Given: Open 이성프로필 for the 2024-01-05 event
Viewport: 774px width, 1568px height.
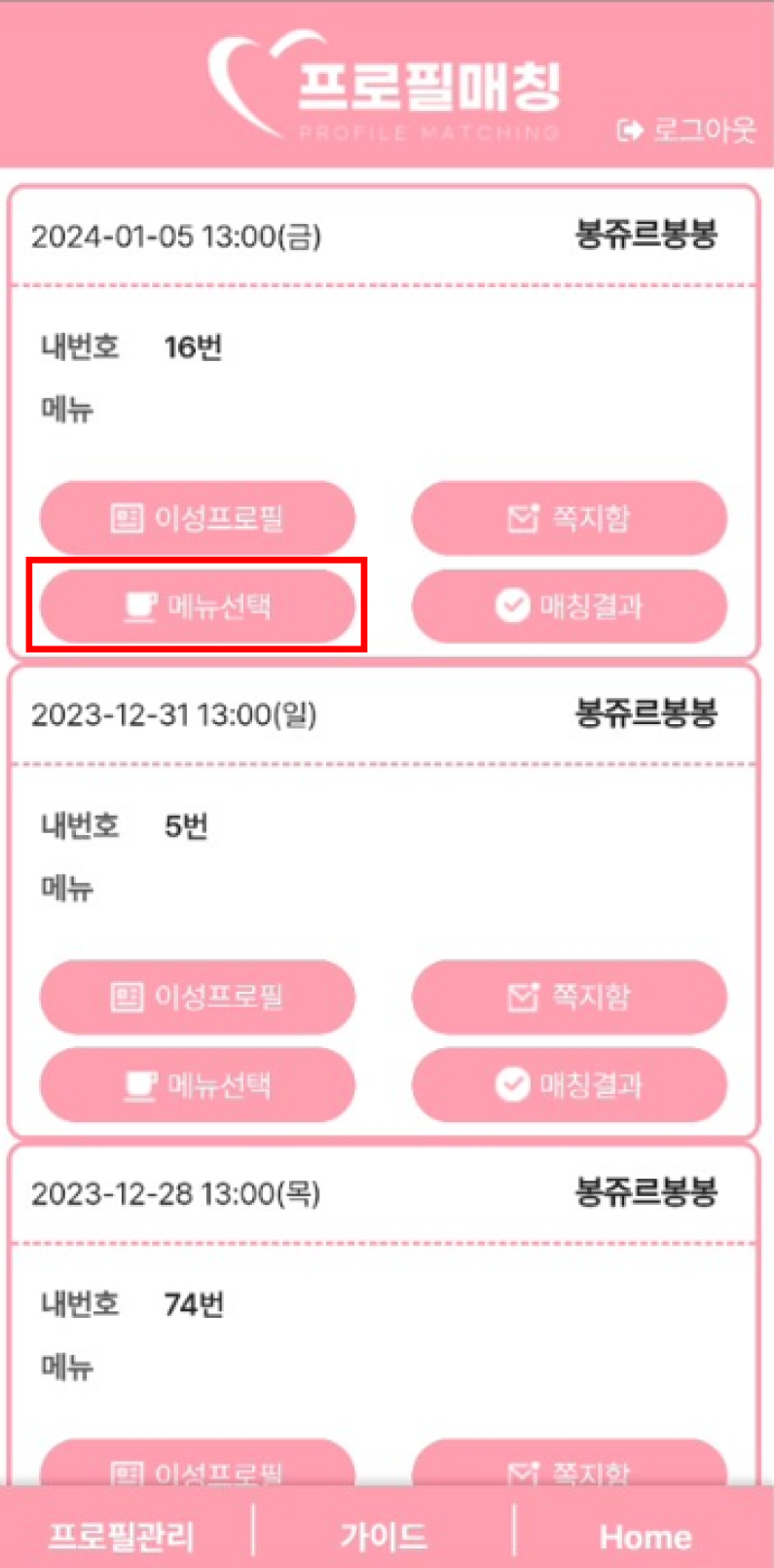Looking at the screenshot, I should pyautogui.click(x=198, y=519).
